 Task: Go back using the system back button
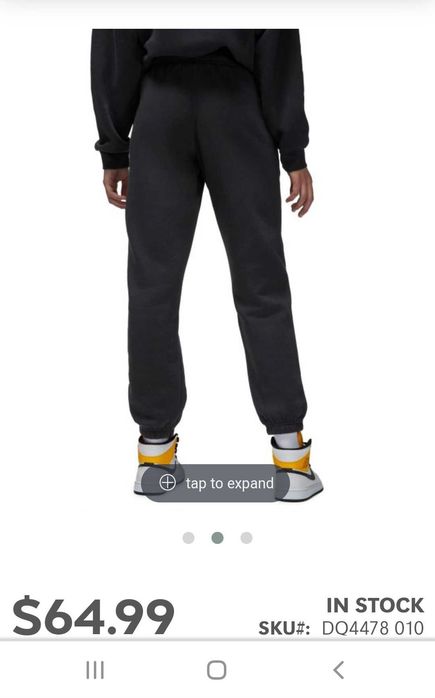coord(338,670)
